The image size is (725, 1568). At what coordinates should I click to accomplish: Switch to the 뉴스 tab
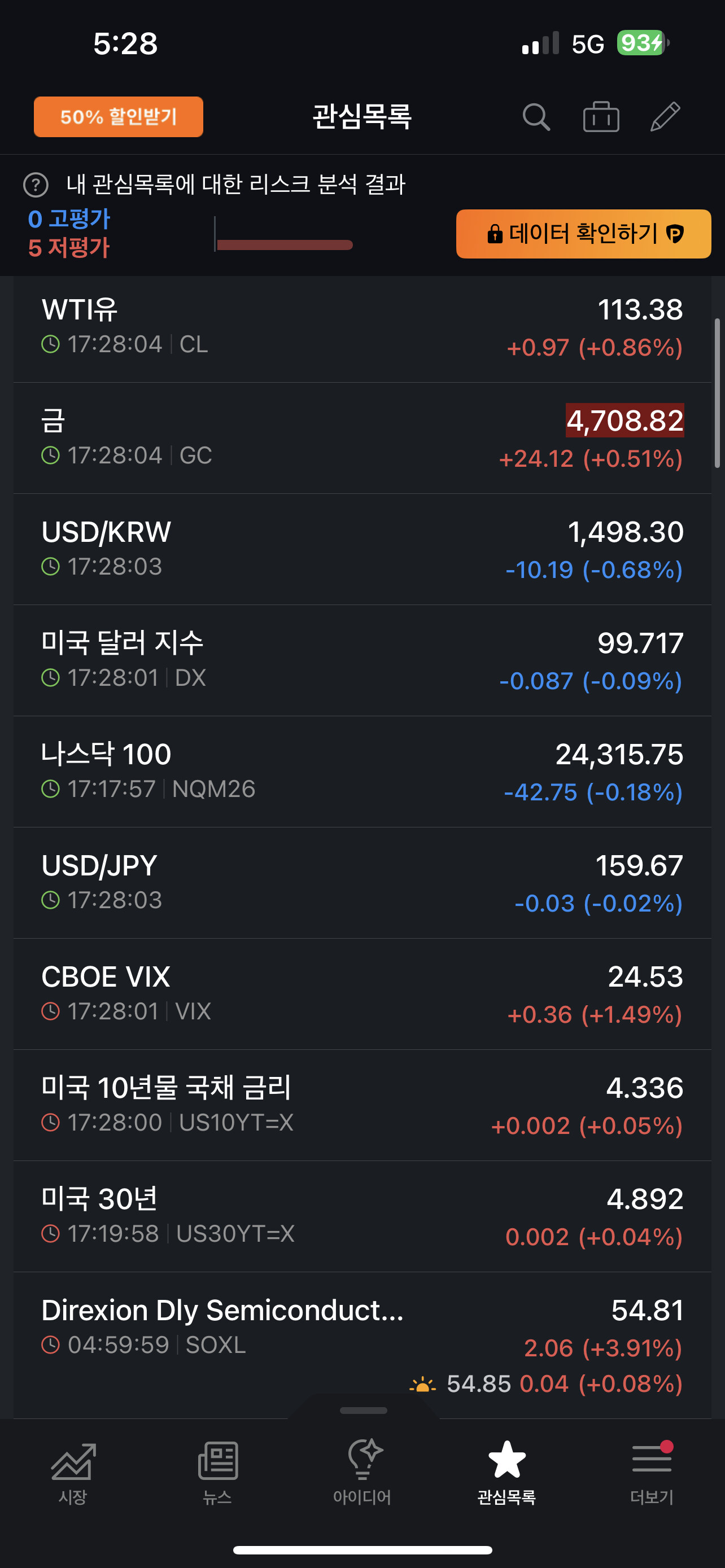[x=217, y=1473]
